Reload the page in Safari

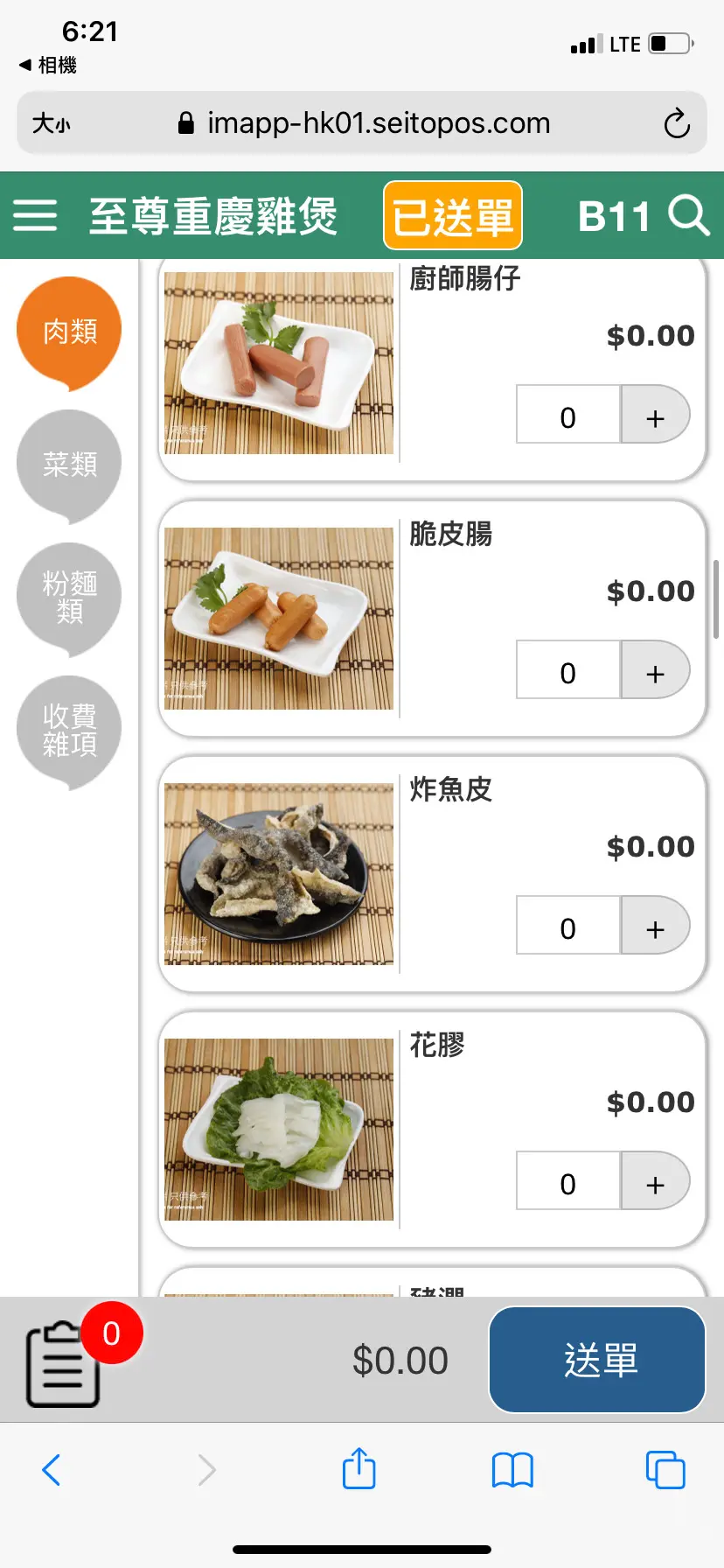pyautogui.click(x=676, y=123)
